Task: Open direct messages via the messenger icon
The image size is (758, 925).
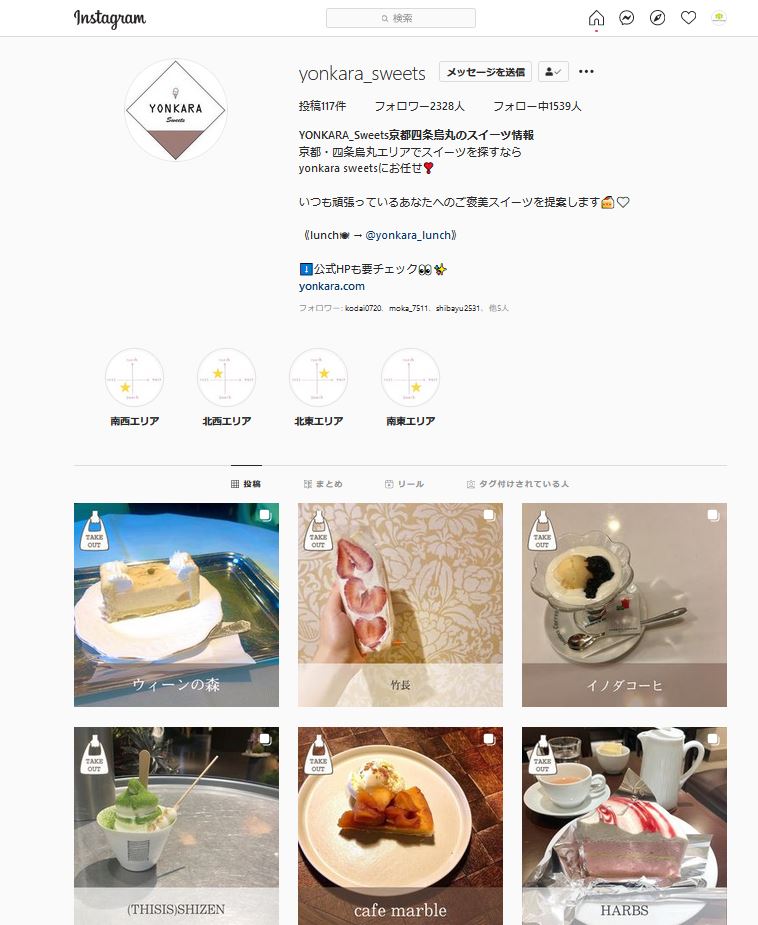Action: click(627, 18)
